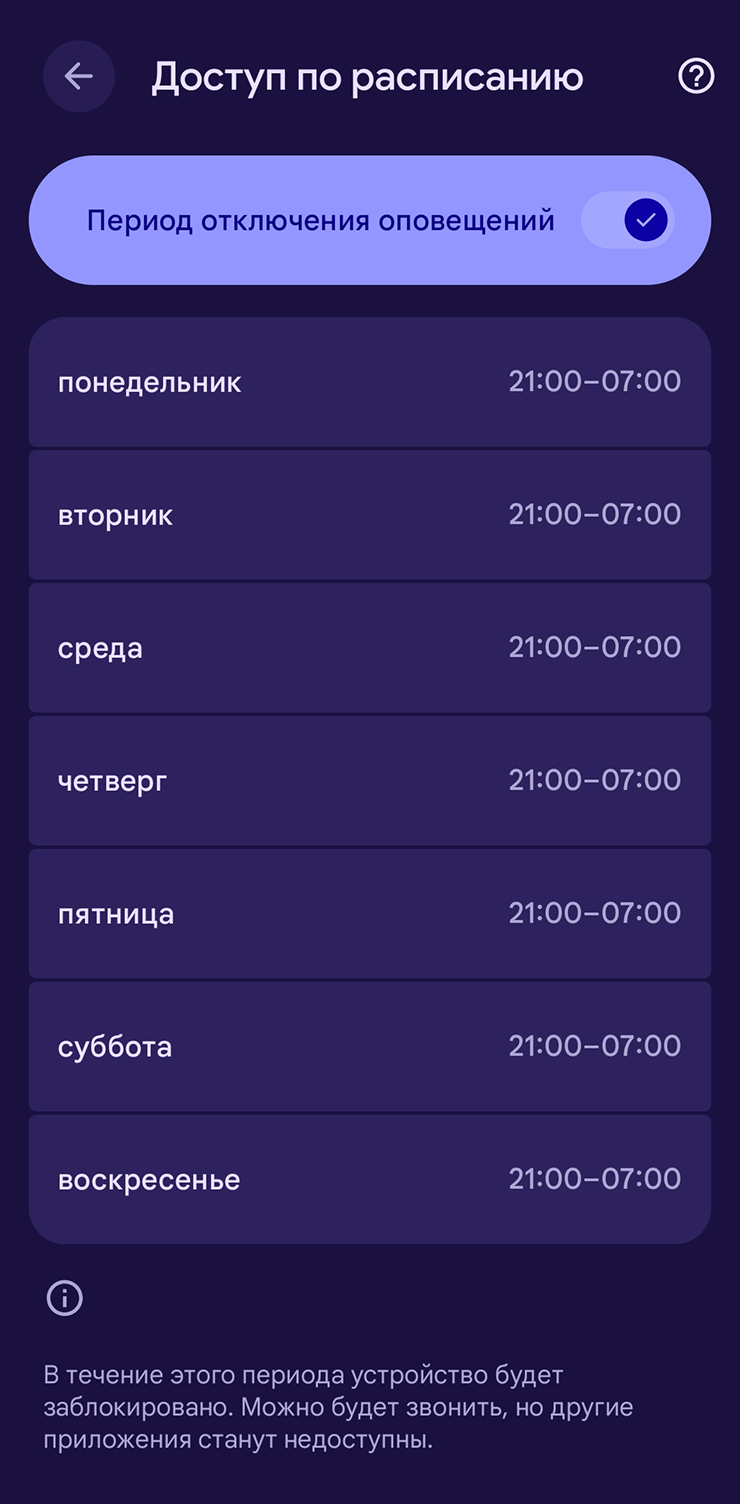This screenshot has width=740, height=1504.
Task: Open четверг schedule settings
Action: 369,781
